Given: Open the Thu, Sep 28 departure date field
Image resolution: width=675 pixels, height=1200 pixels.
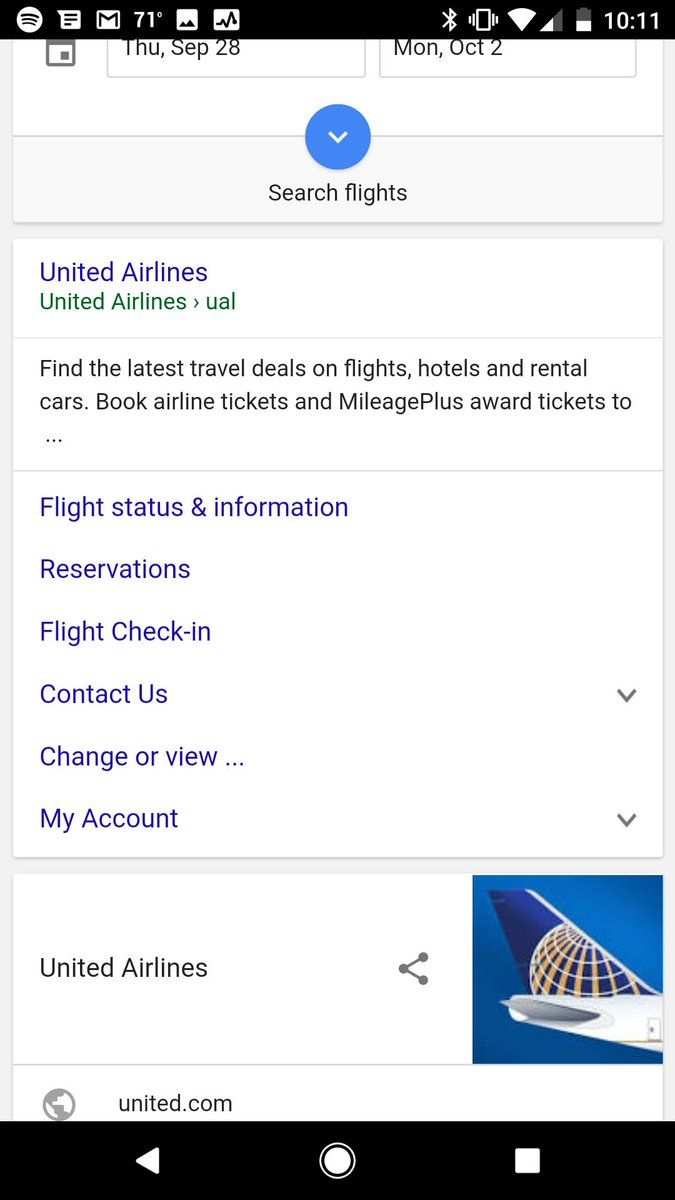Looking at the screenshot, I should pos(236,57).
